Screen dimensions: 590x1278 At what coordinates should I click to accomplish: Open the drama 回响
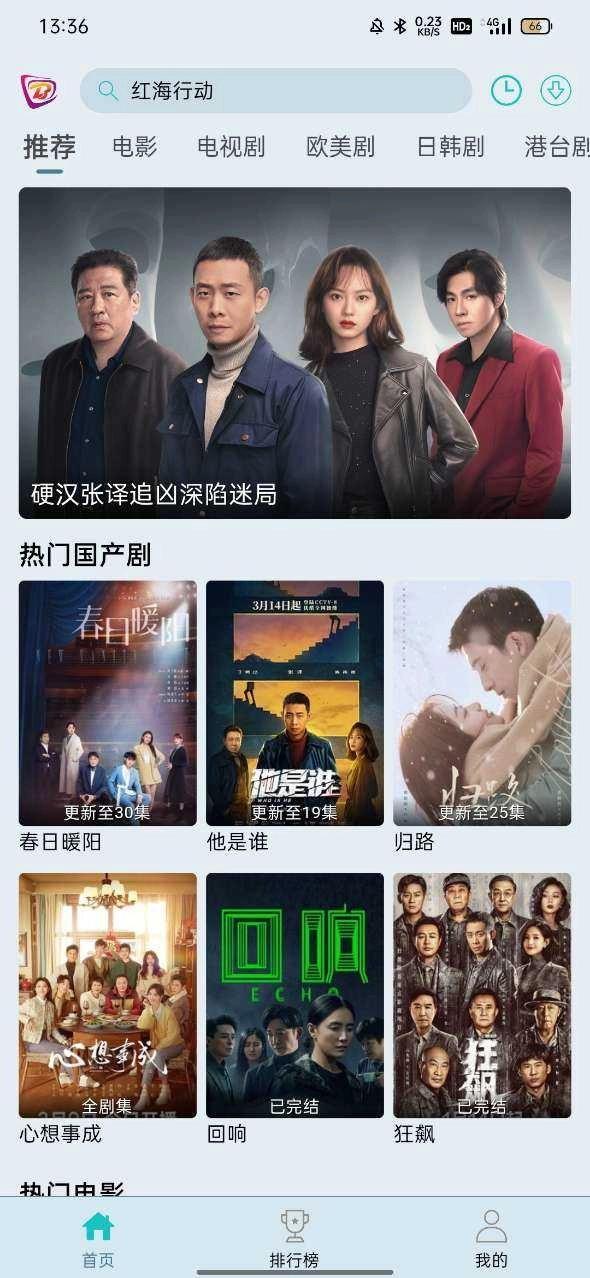coord(295,1009)
